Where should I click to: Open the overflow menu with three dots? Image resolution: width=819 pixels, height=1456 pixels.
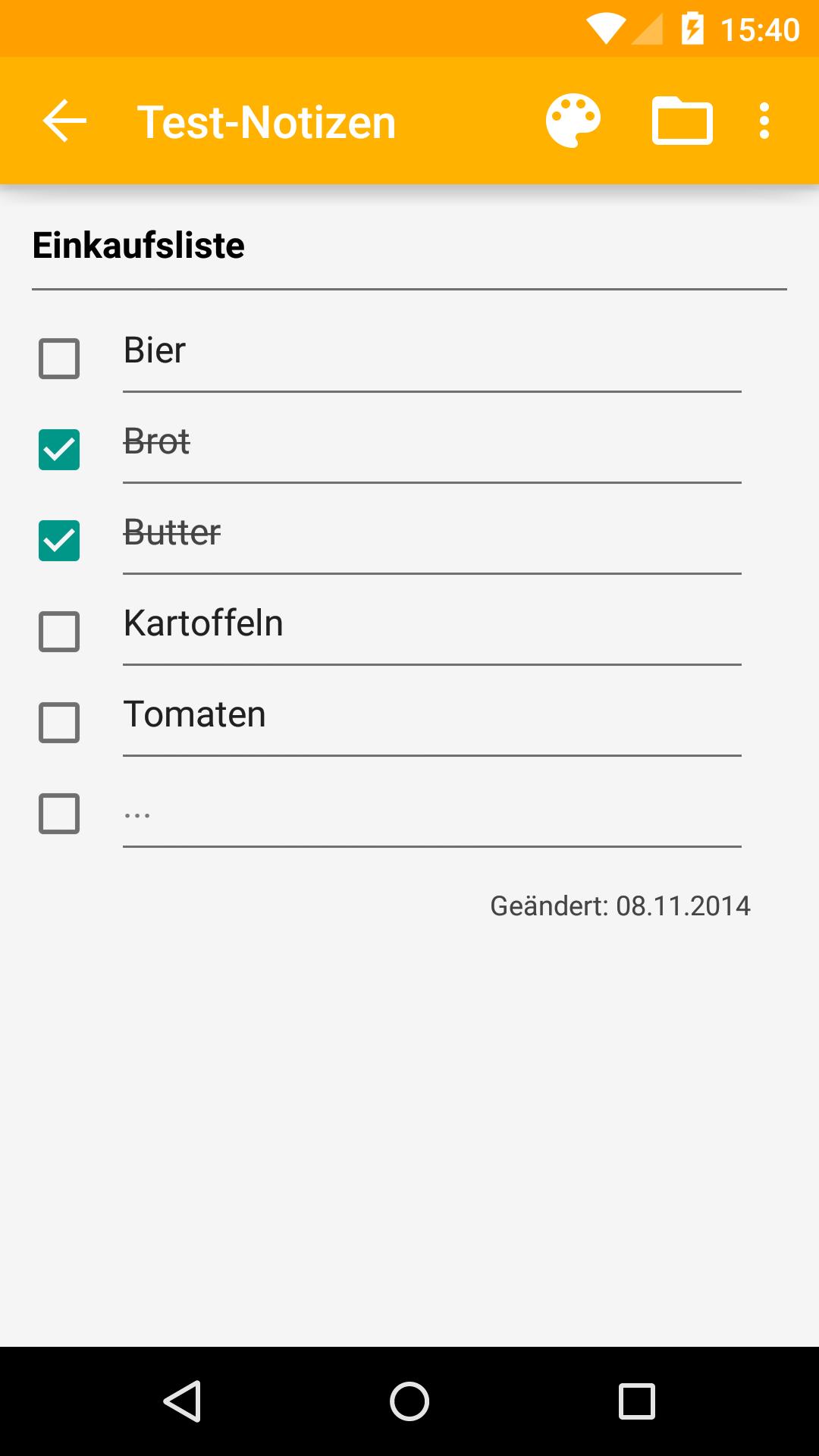click(764, 120)
